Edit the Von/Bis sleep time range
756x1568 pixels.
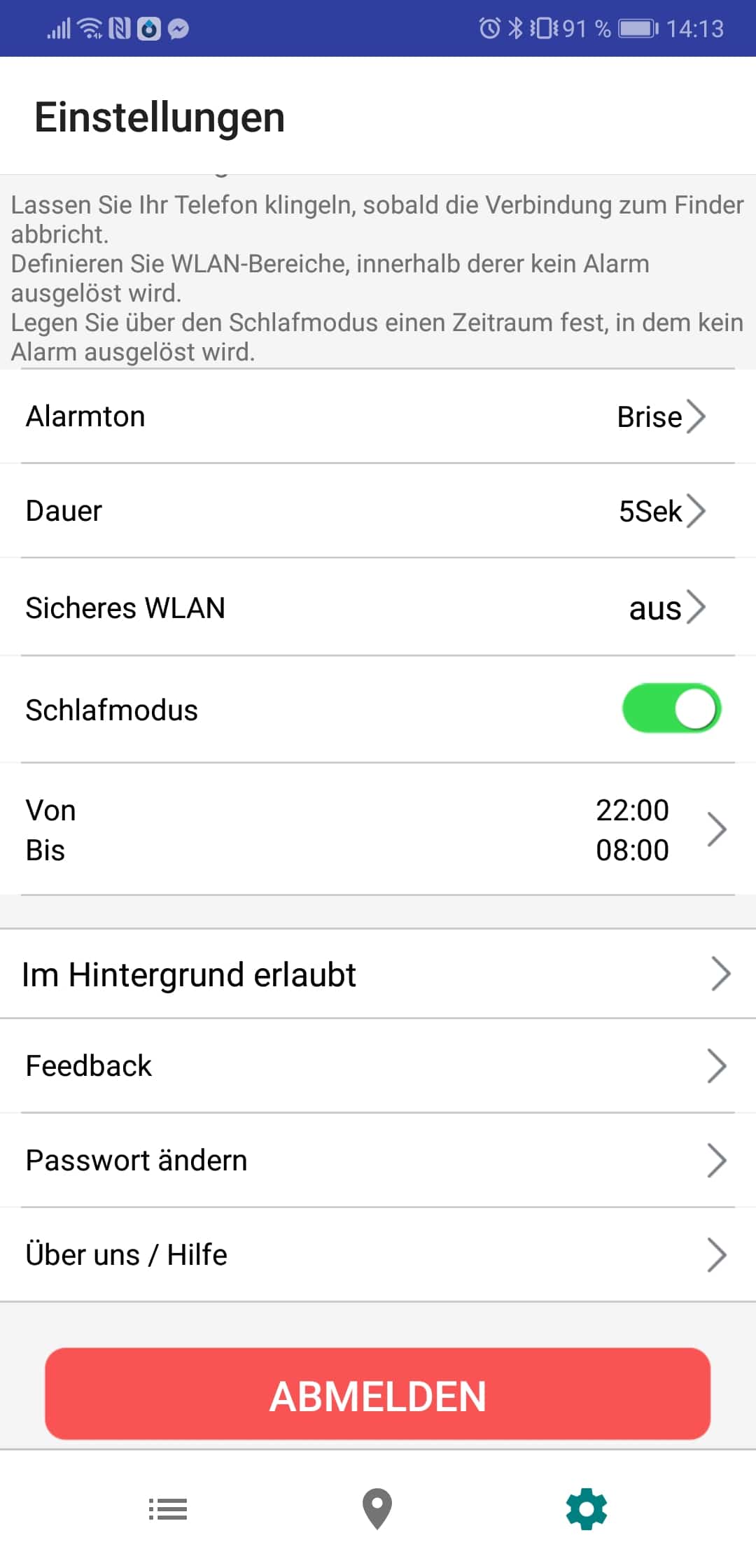(x=378, y=829)
